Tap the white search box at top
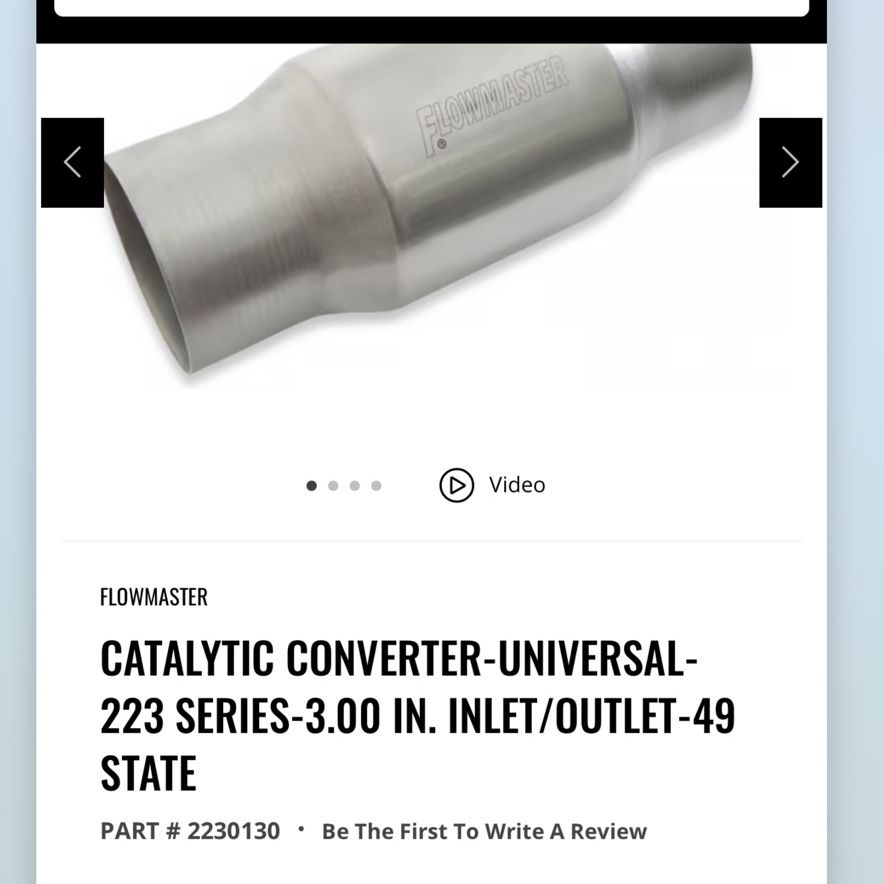The image size is (884, 884). click(432, 7)
